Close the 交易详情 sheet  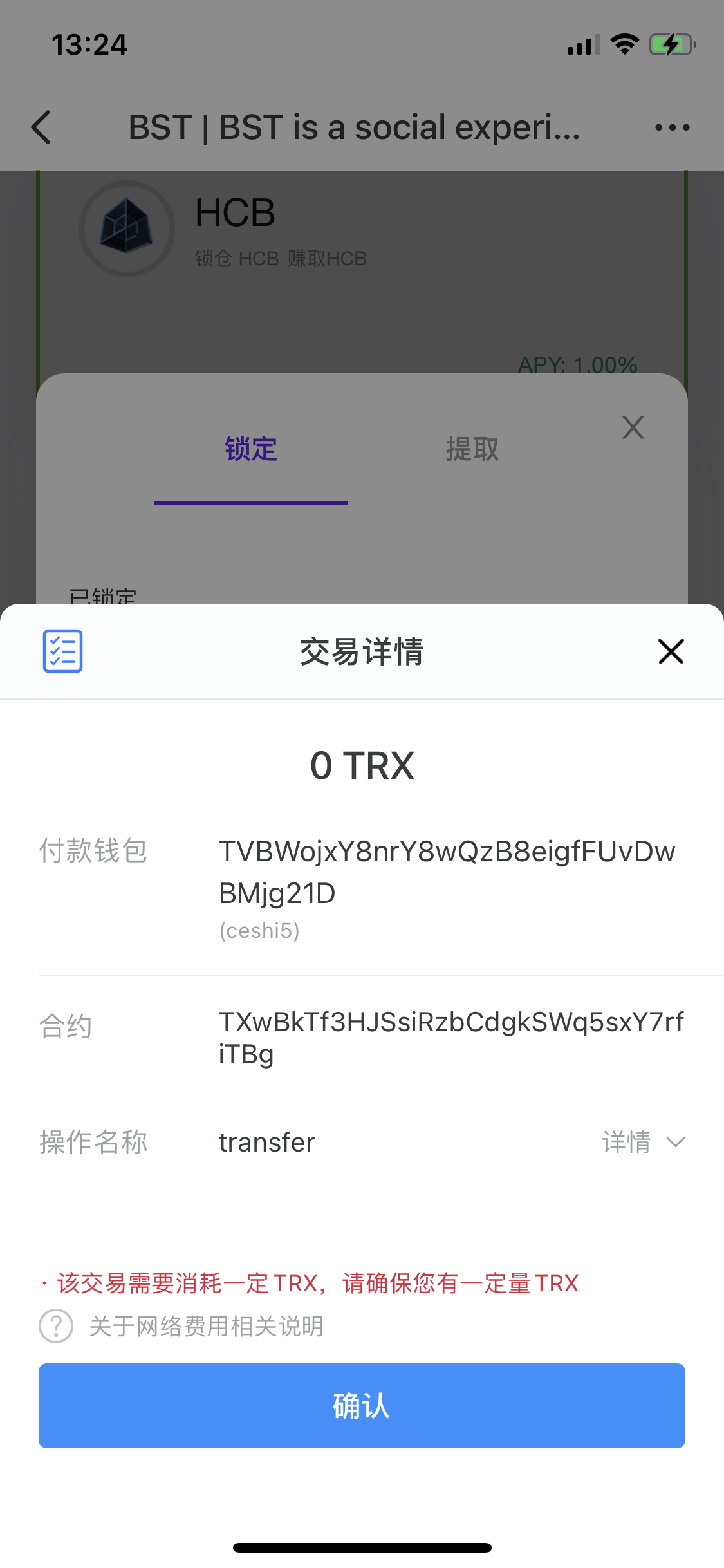[671, 651]
